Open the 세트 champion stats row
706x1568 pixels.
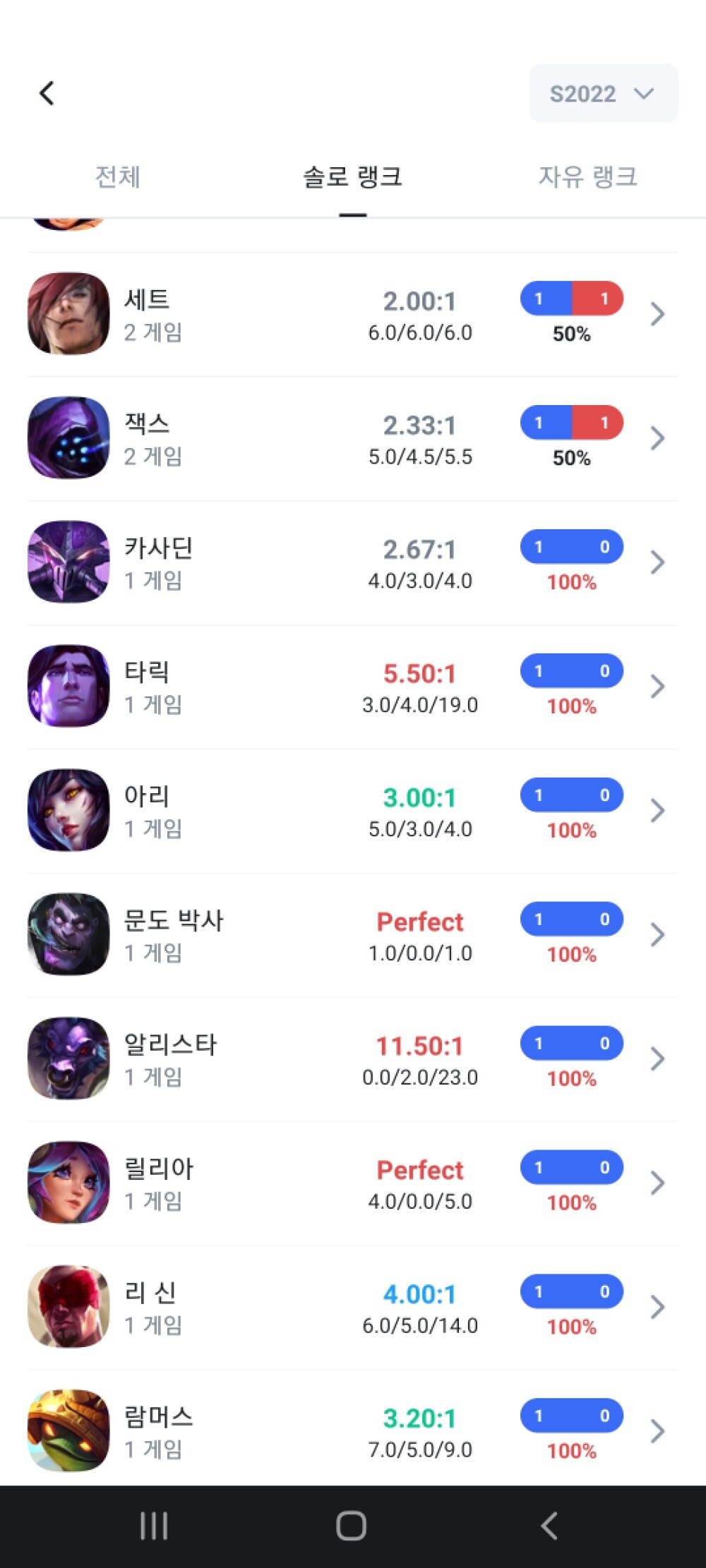[353, 314]
